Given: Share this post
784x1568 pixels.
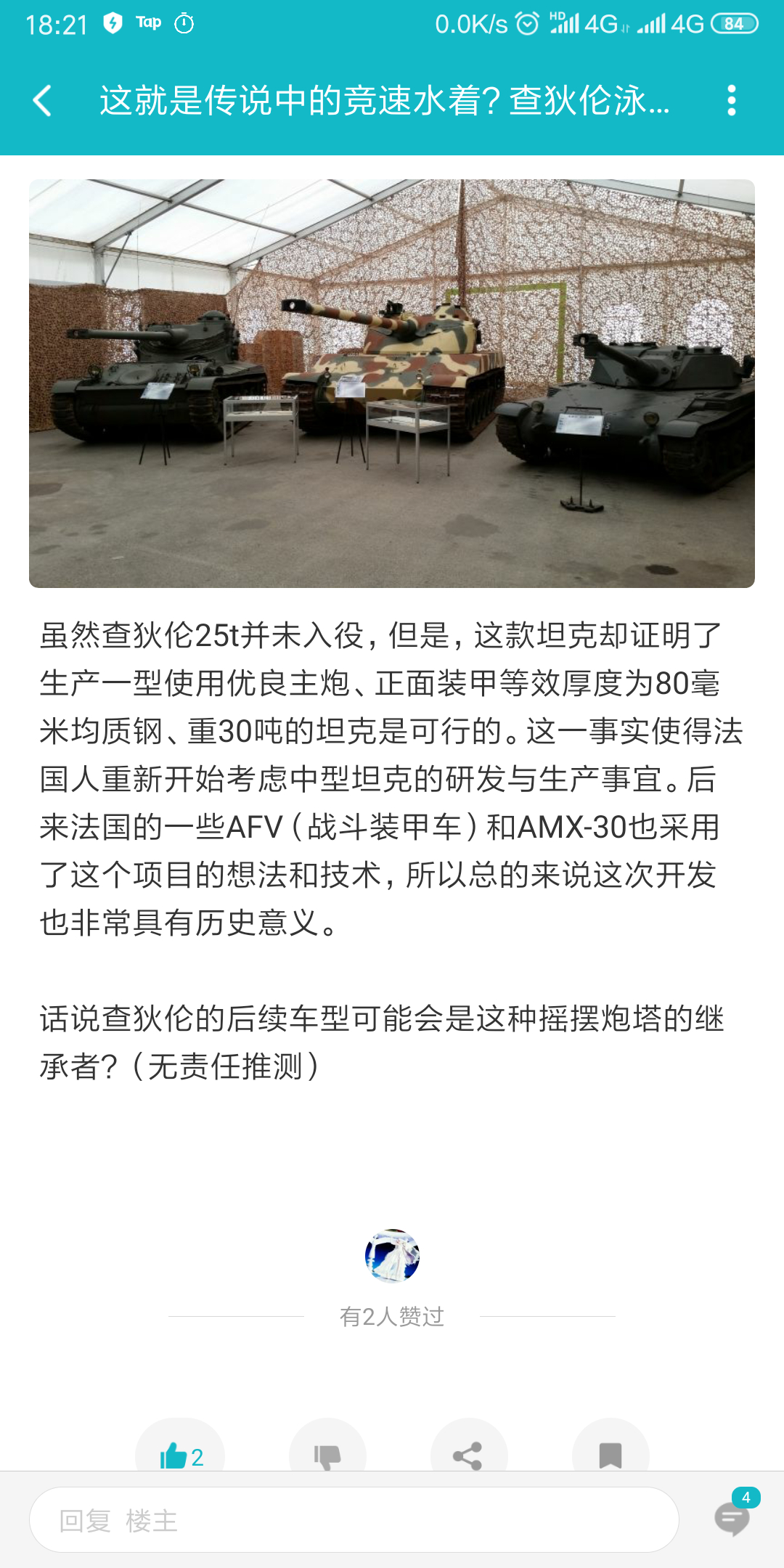Looking at the screenshot, I should tap(468, 1455).
